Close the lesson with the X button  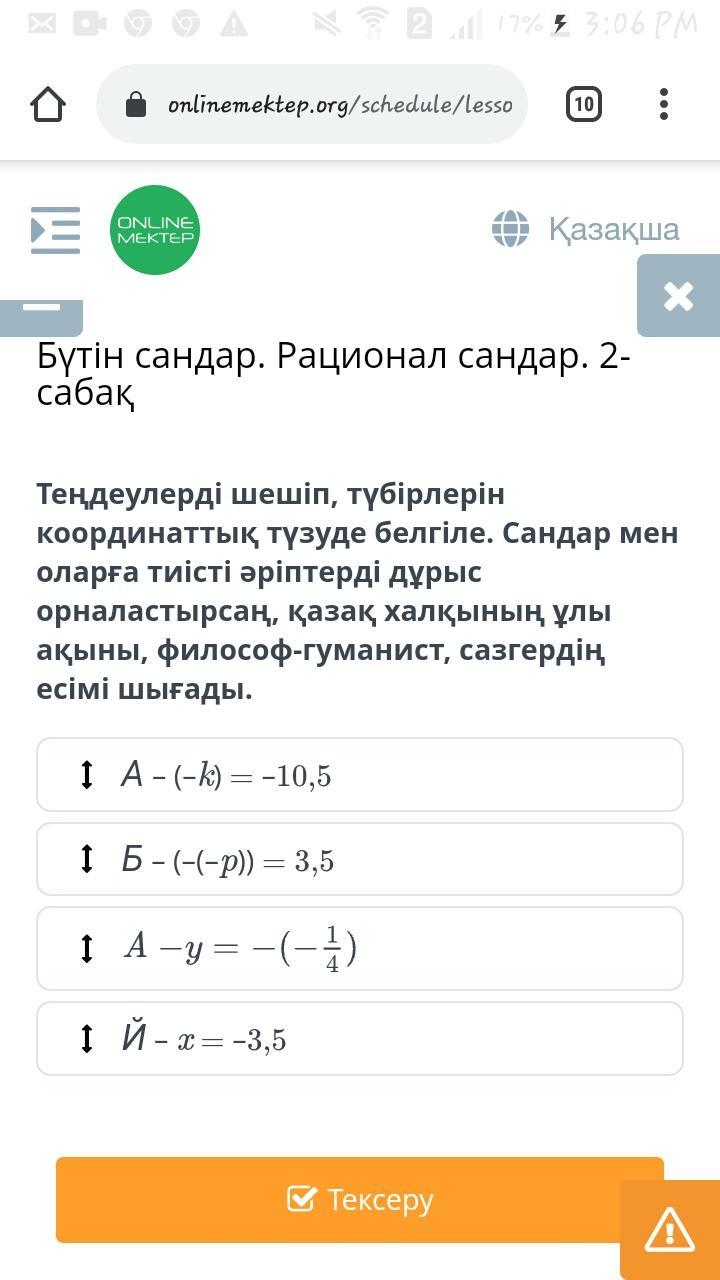[x=678, y=296]
